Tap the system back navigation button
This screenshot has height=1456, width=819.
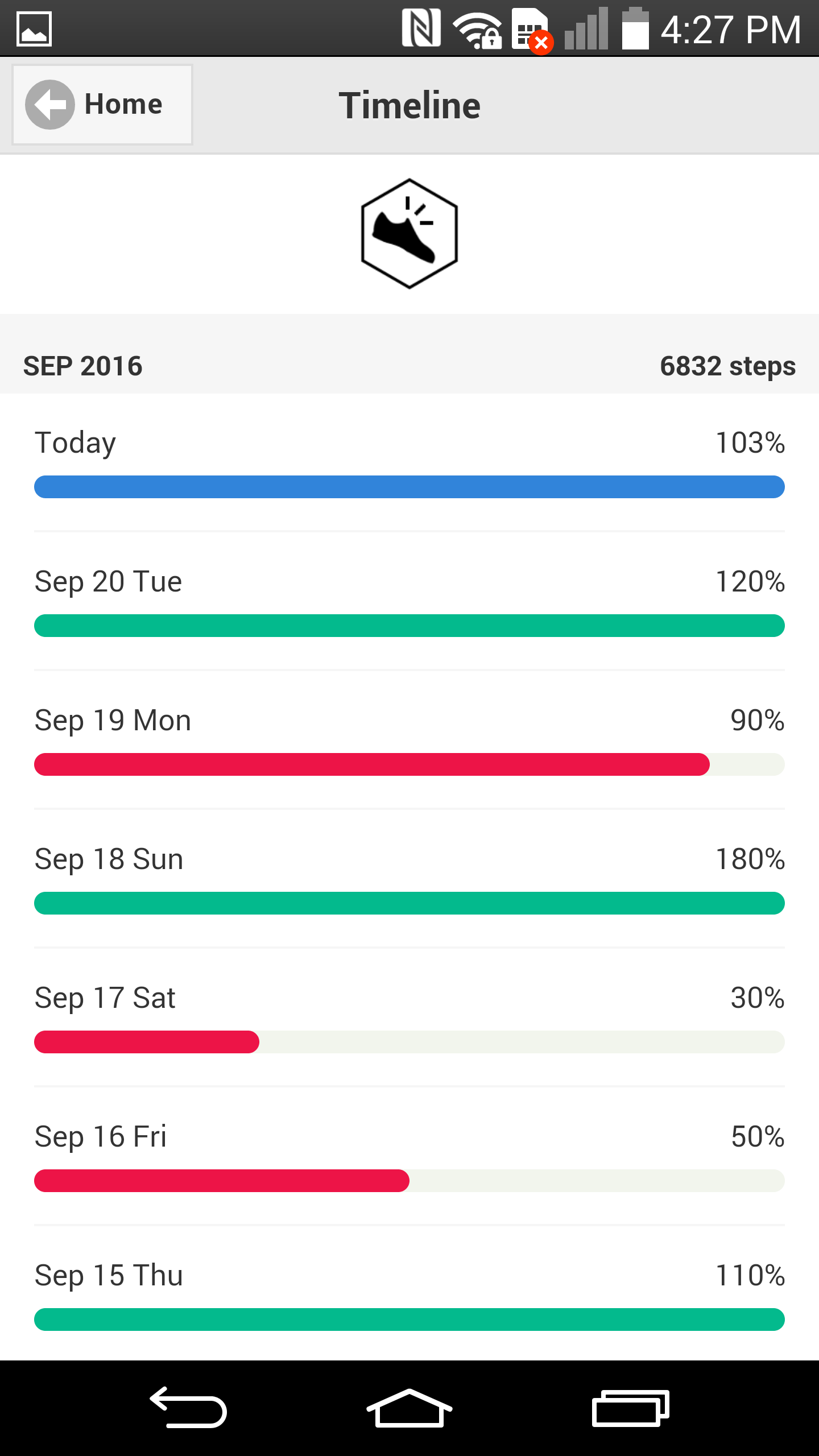coord(189,1408)
